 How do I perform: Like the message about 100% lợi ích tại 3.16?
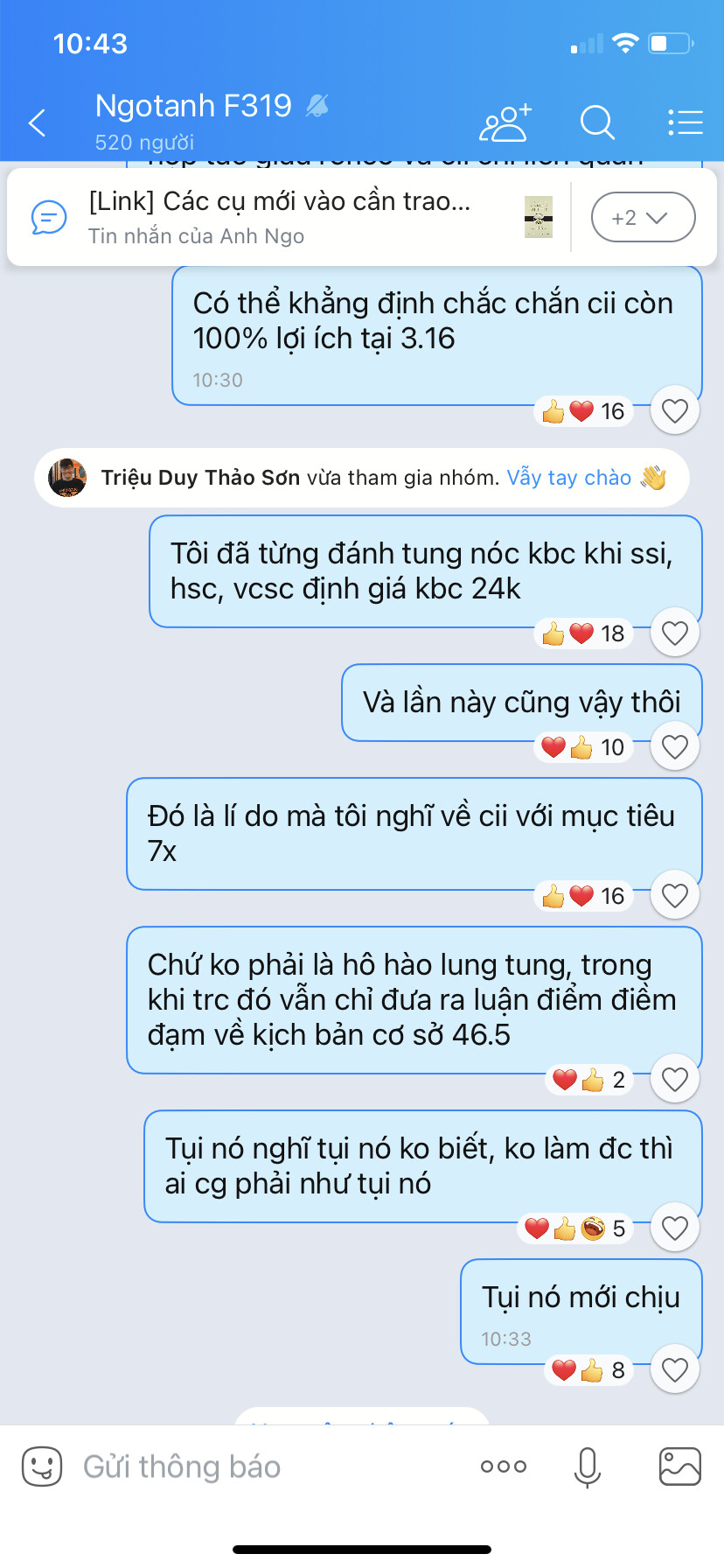click(x=674, y=410)
